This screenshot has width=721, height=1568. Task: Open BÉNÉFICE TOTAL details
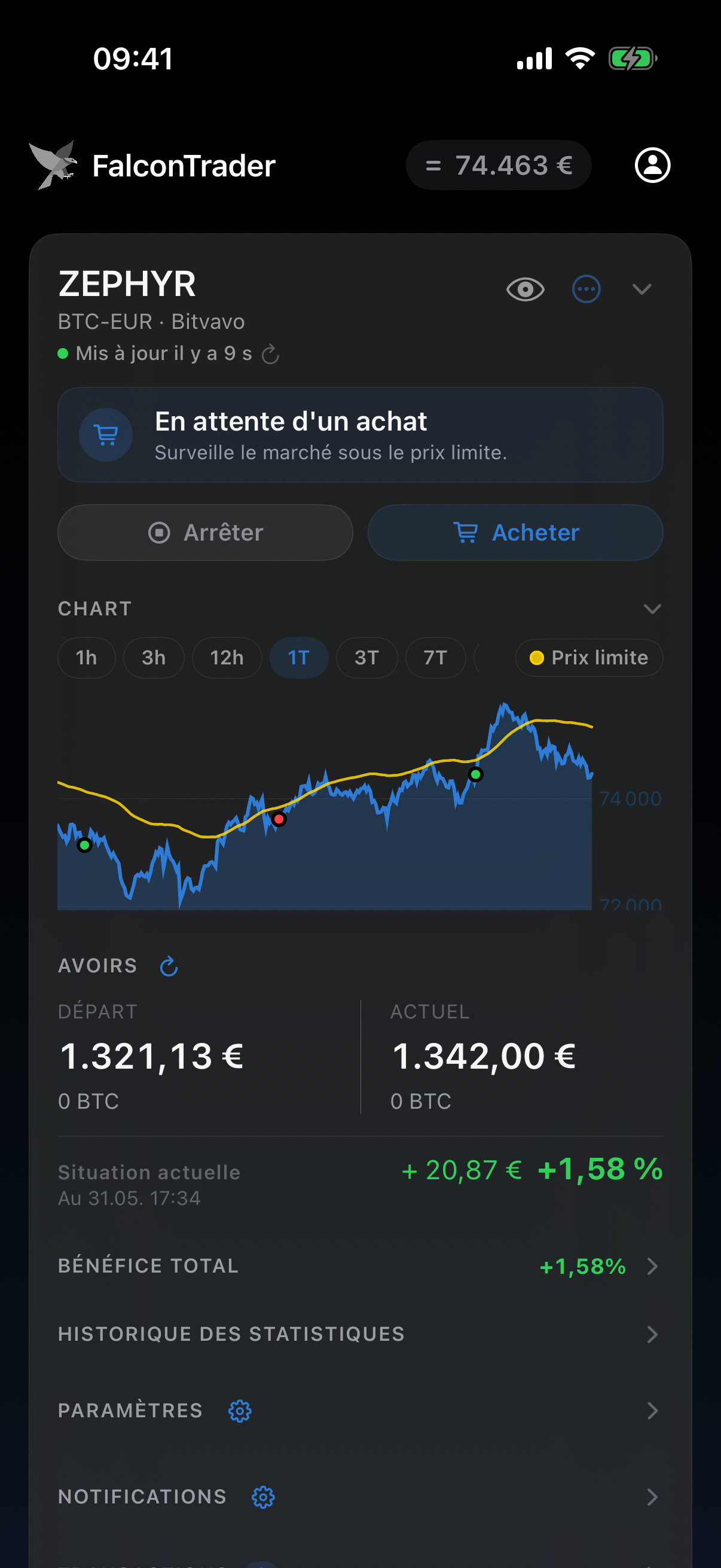click(360, 1266)
